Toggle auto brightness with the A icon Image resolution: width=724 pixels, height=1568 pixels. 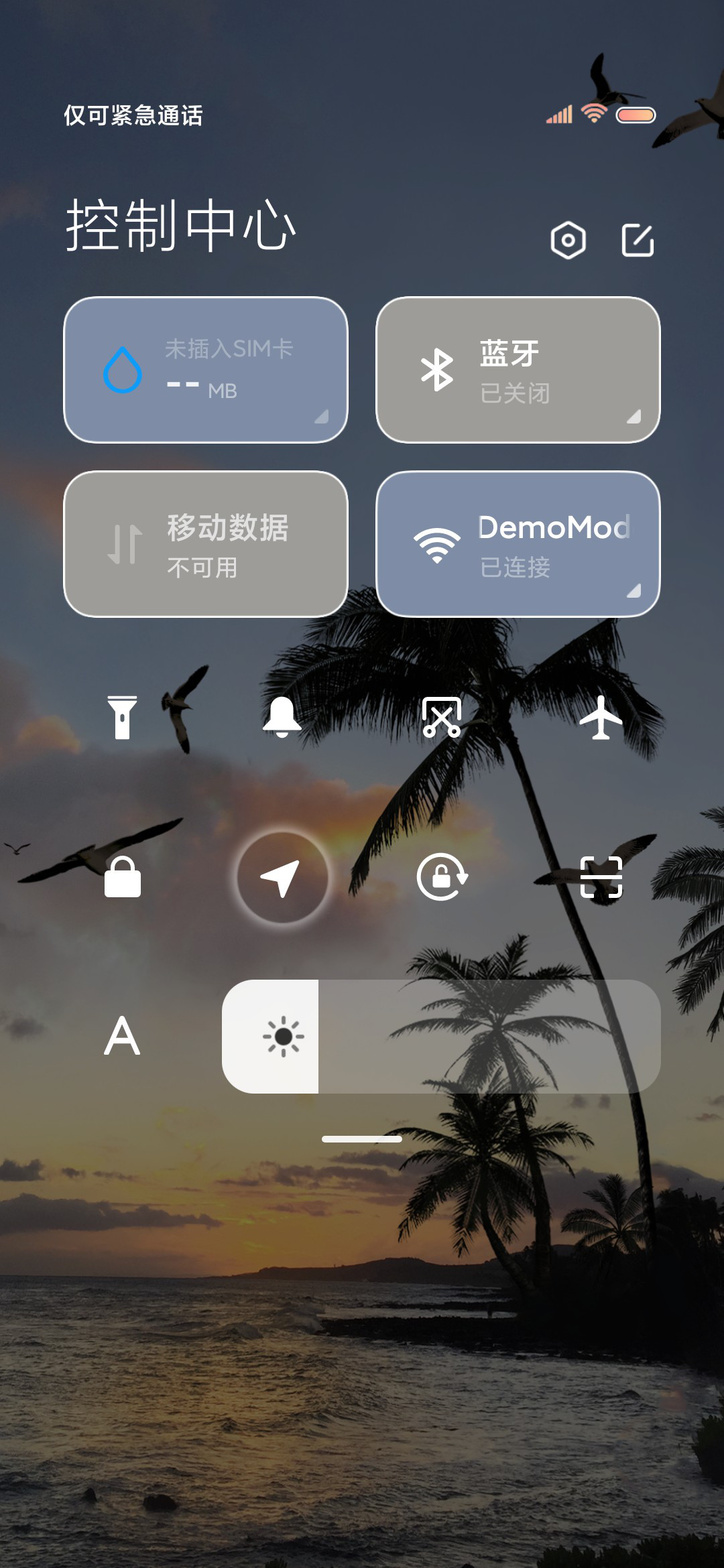[122, 1036]
